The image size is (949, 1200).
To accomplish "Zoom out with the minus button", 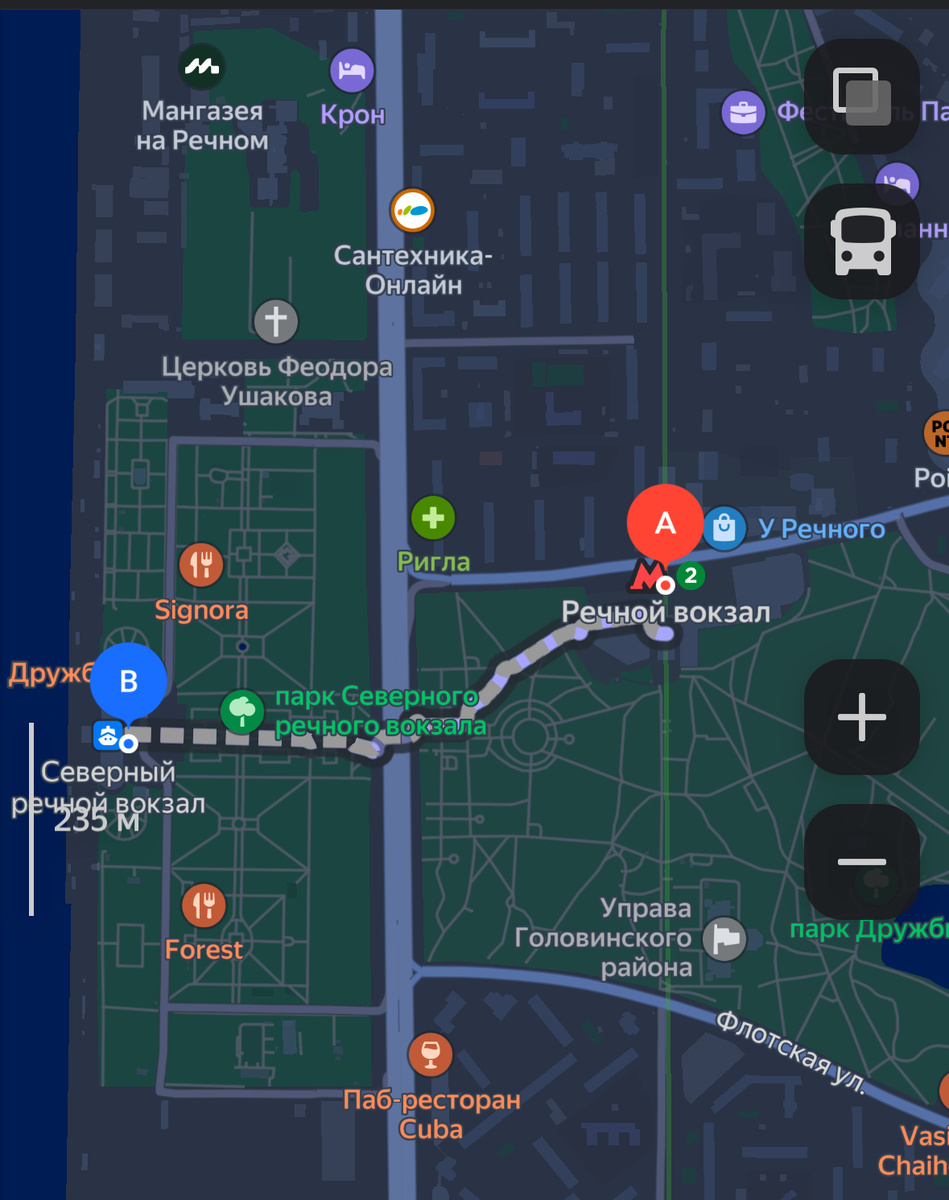I will (x=861, y=862).
